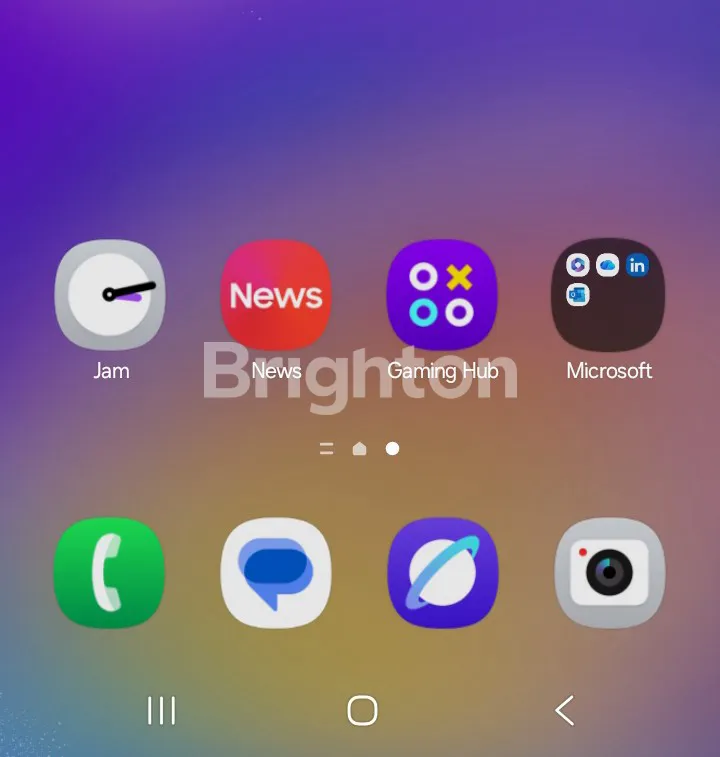Launch the Messages app
The image size is (720, 757).
point(276,573)
